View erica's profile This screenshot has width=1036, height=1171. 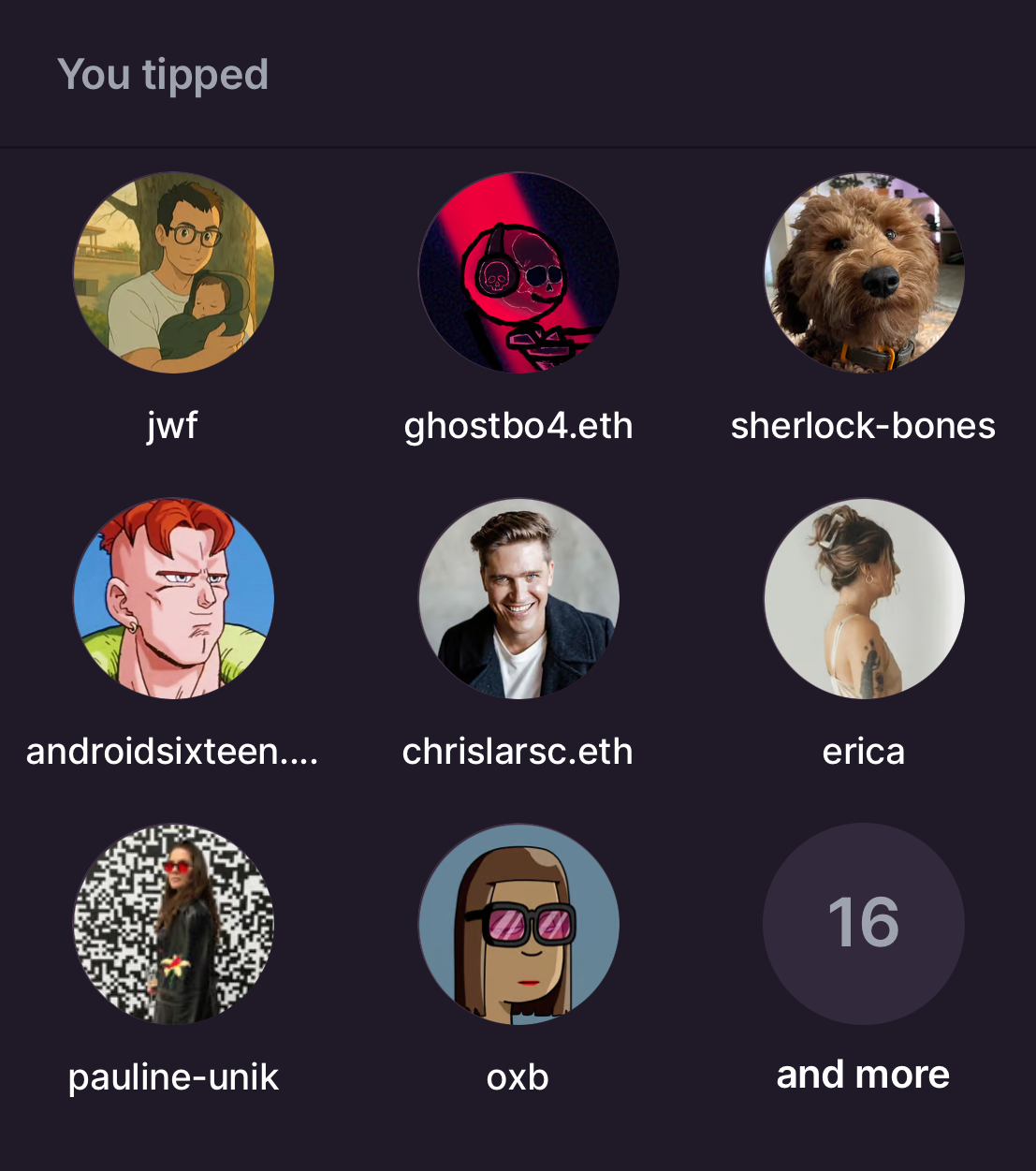click(x=863, y=598)
